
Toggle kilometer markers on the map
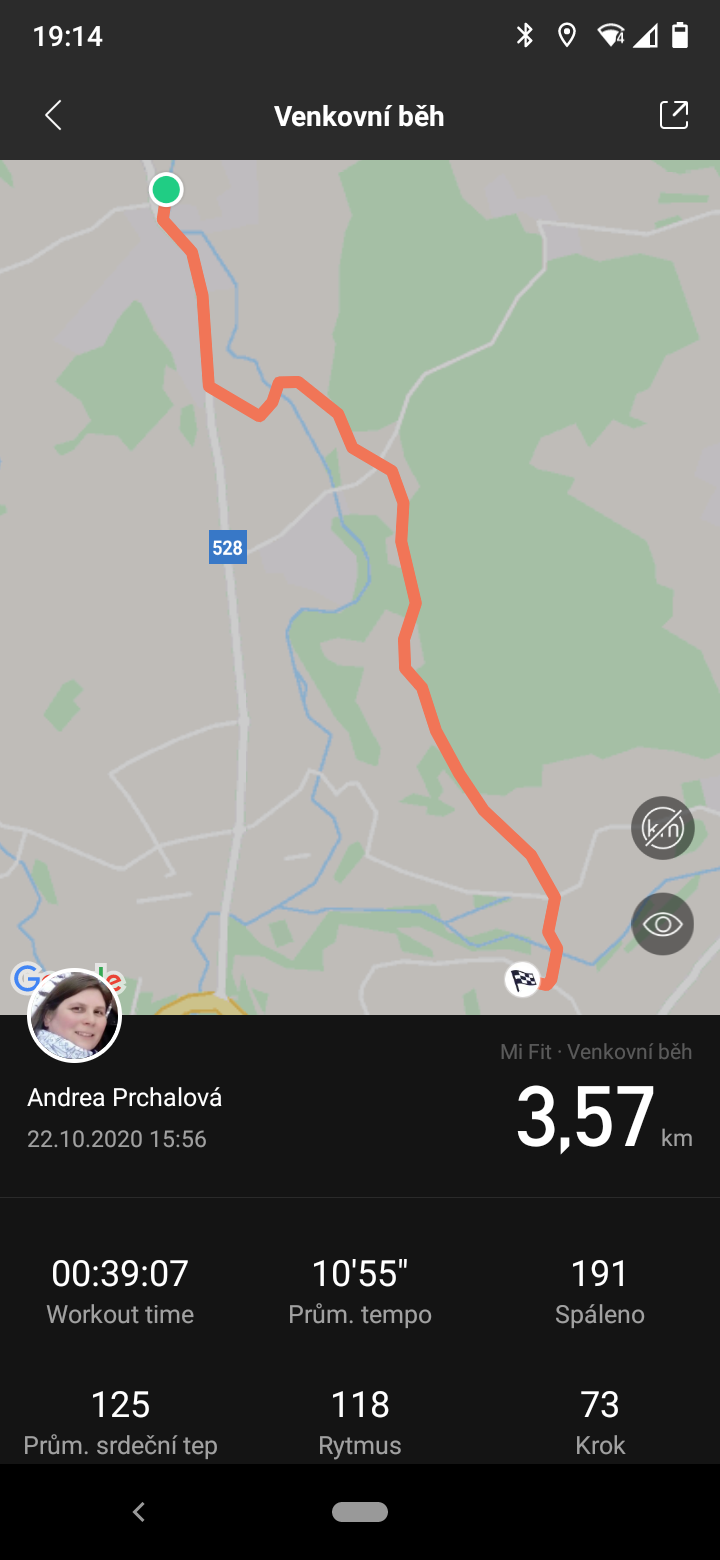pos(663,828)
